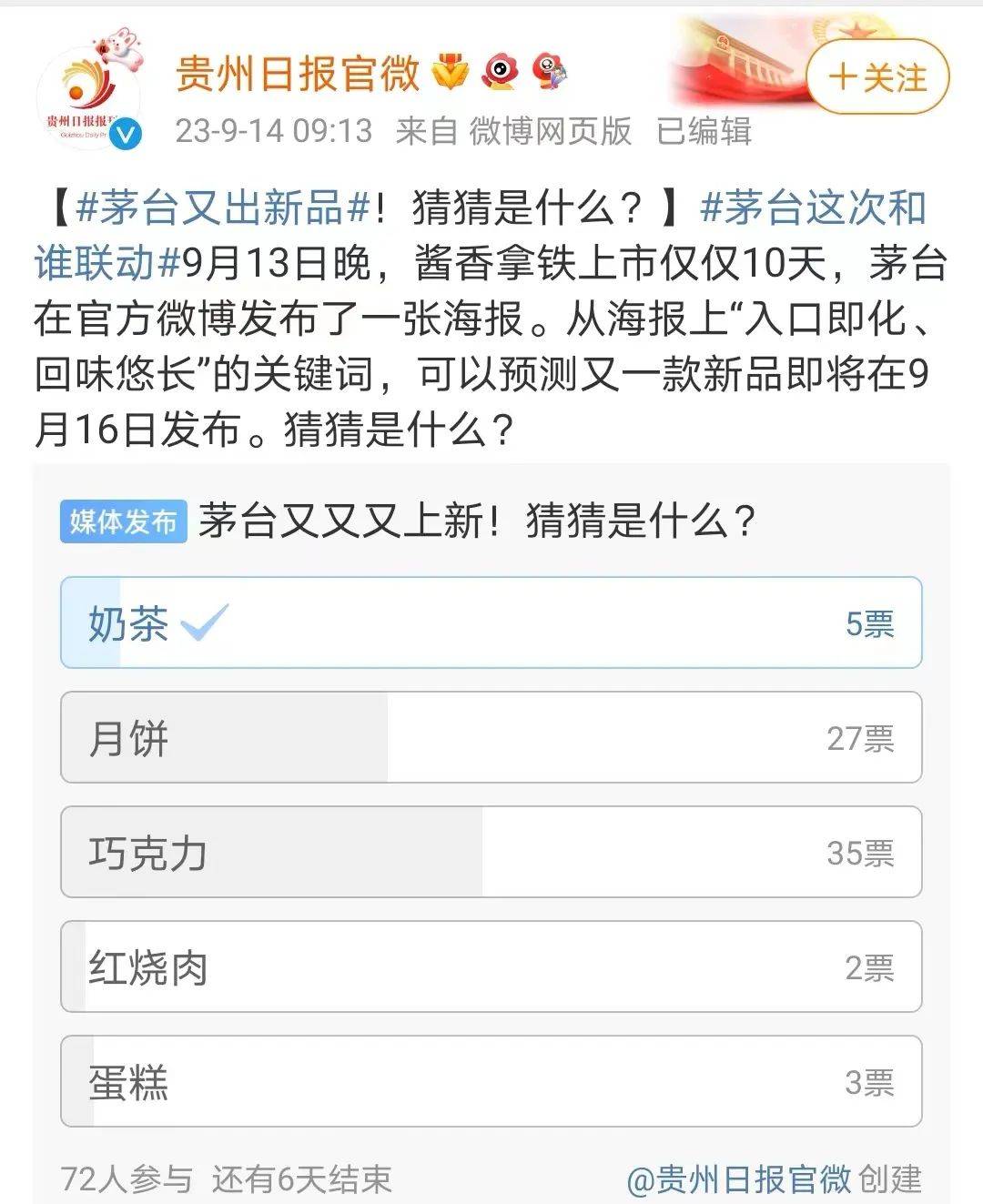Screen dimensions: 983x1204
Task: Choose 巧克力 poll option
Action: coord(491,853)
